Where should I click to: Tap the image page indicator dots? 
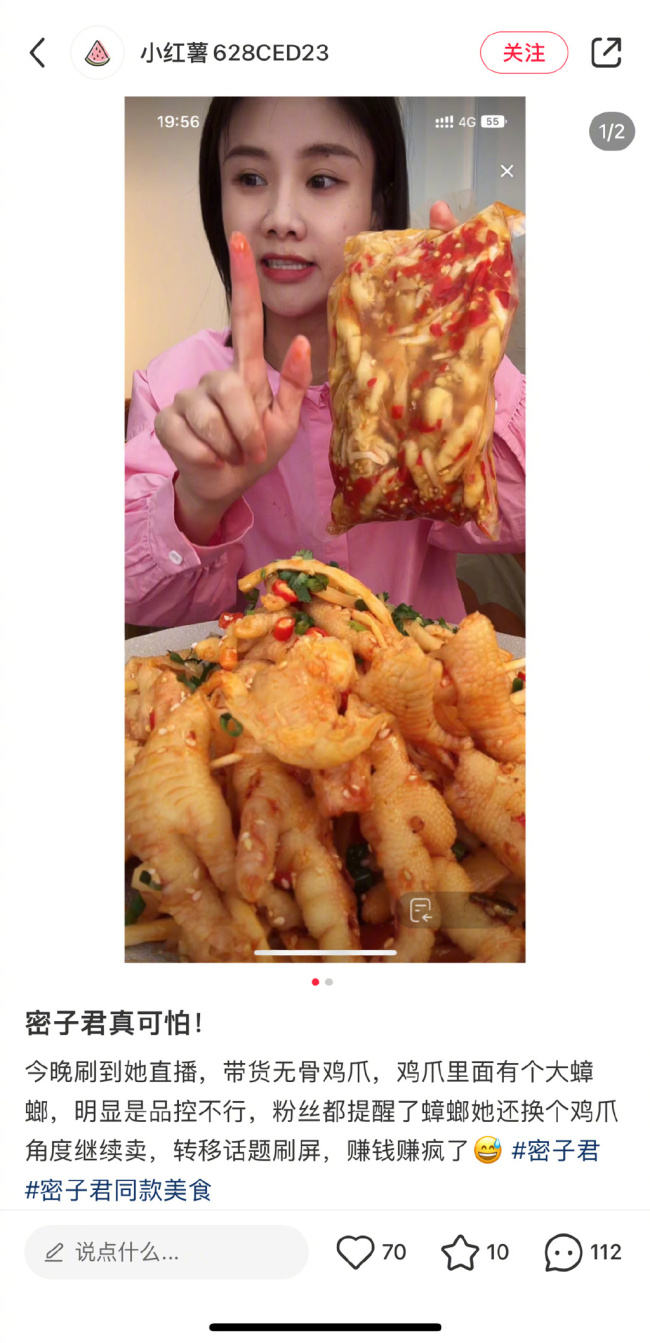[322, 982]
